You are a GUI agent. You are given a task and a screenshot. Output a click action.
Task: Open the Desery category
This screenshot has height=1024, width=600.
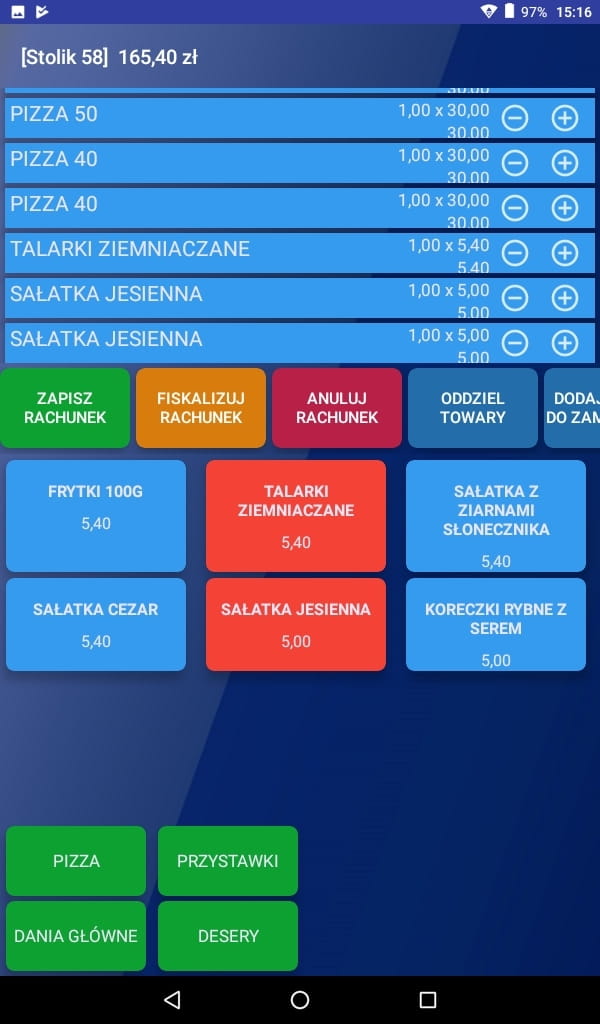(228, 936)
